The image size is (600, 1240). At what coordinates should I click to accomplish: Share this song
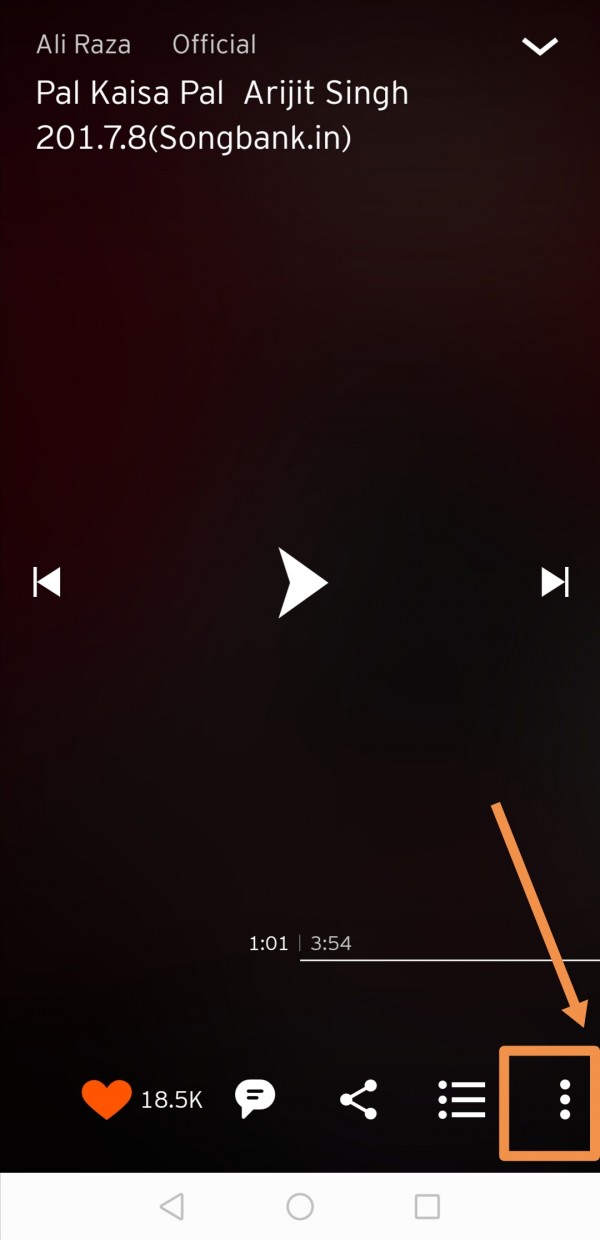(359, 1100)
